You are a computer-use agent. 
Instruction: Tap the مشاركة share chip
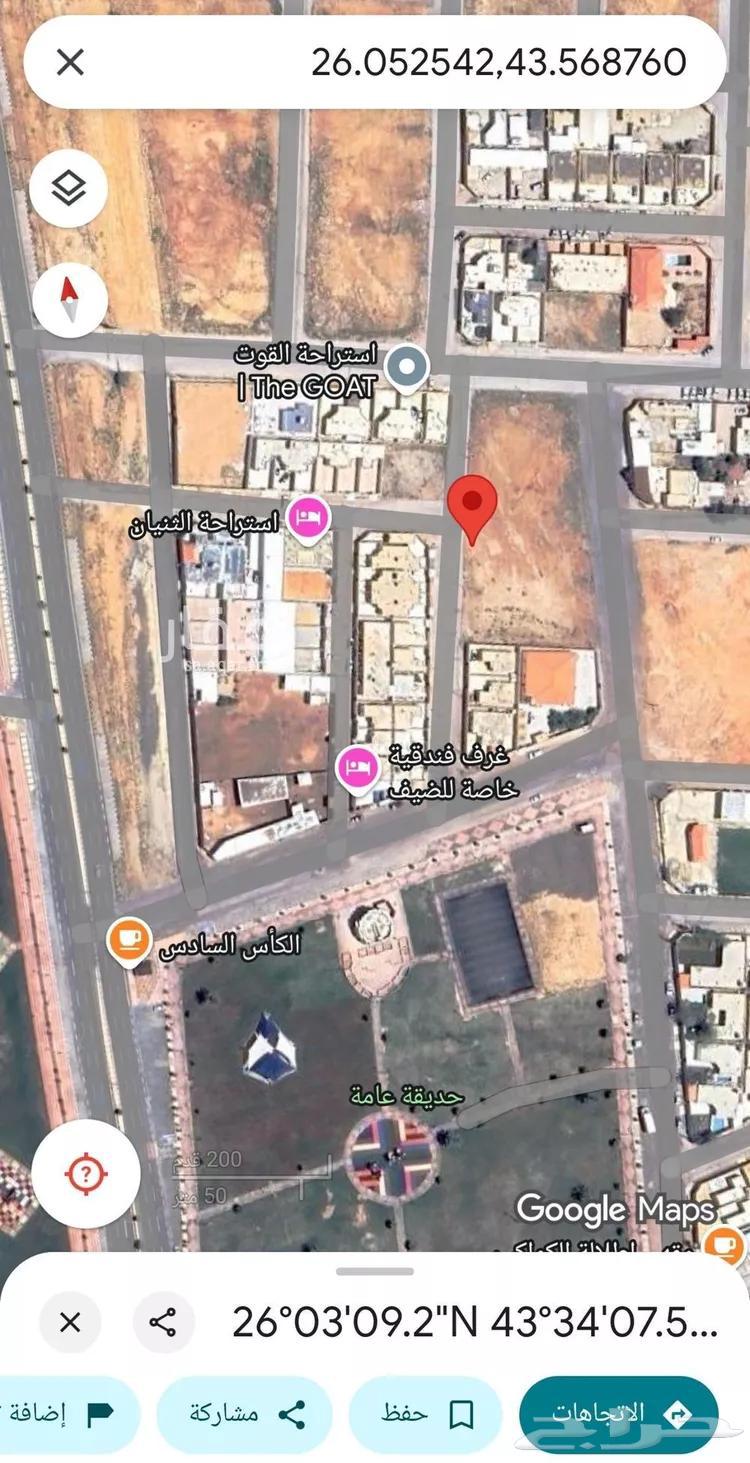(245, 1414)
